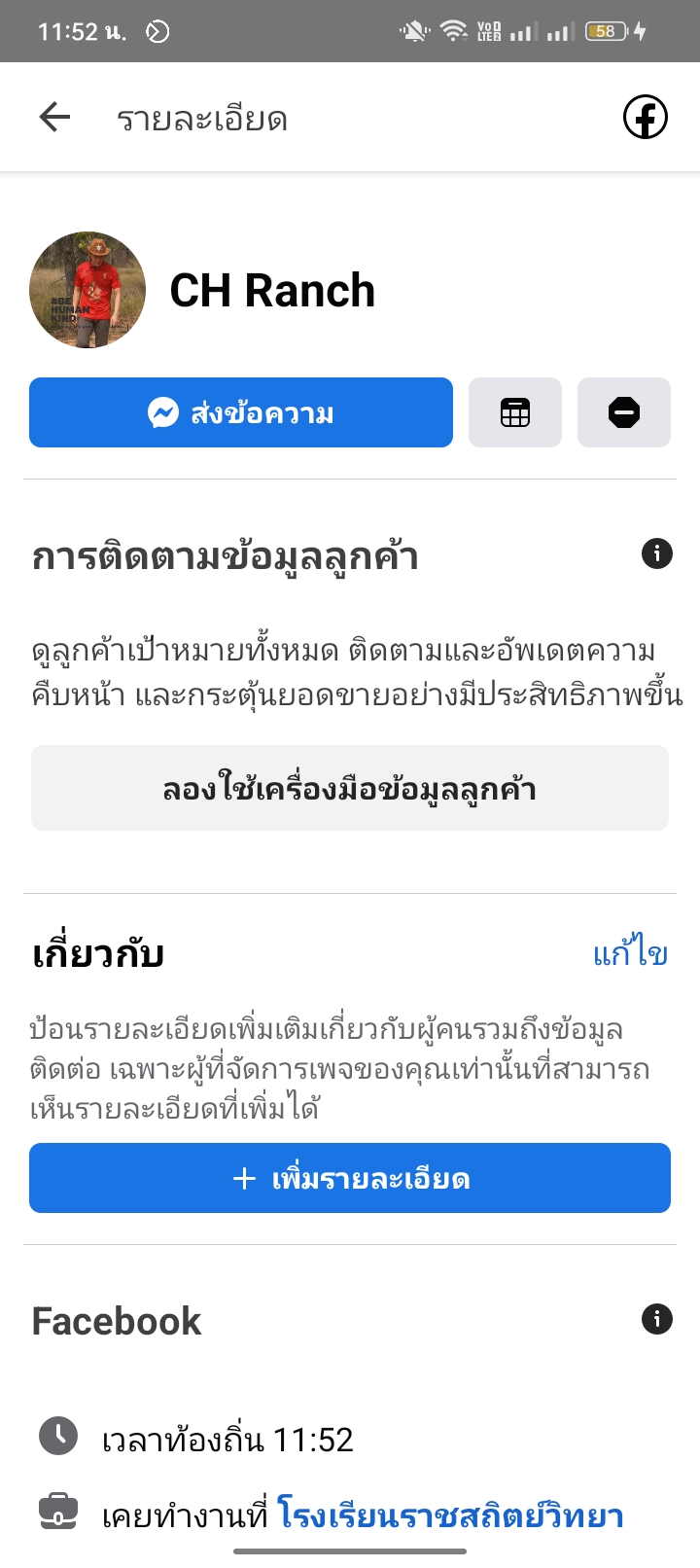Image resolution: width=700 pixels, height=1568 pixels.
Task: Tap the เพิ่มรายละเอียด button
Action: tap(350, 1178)
